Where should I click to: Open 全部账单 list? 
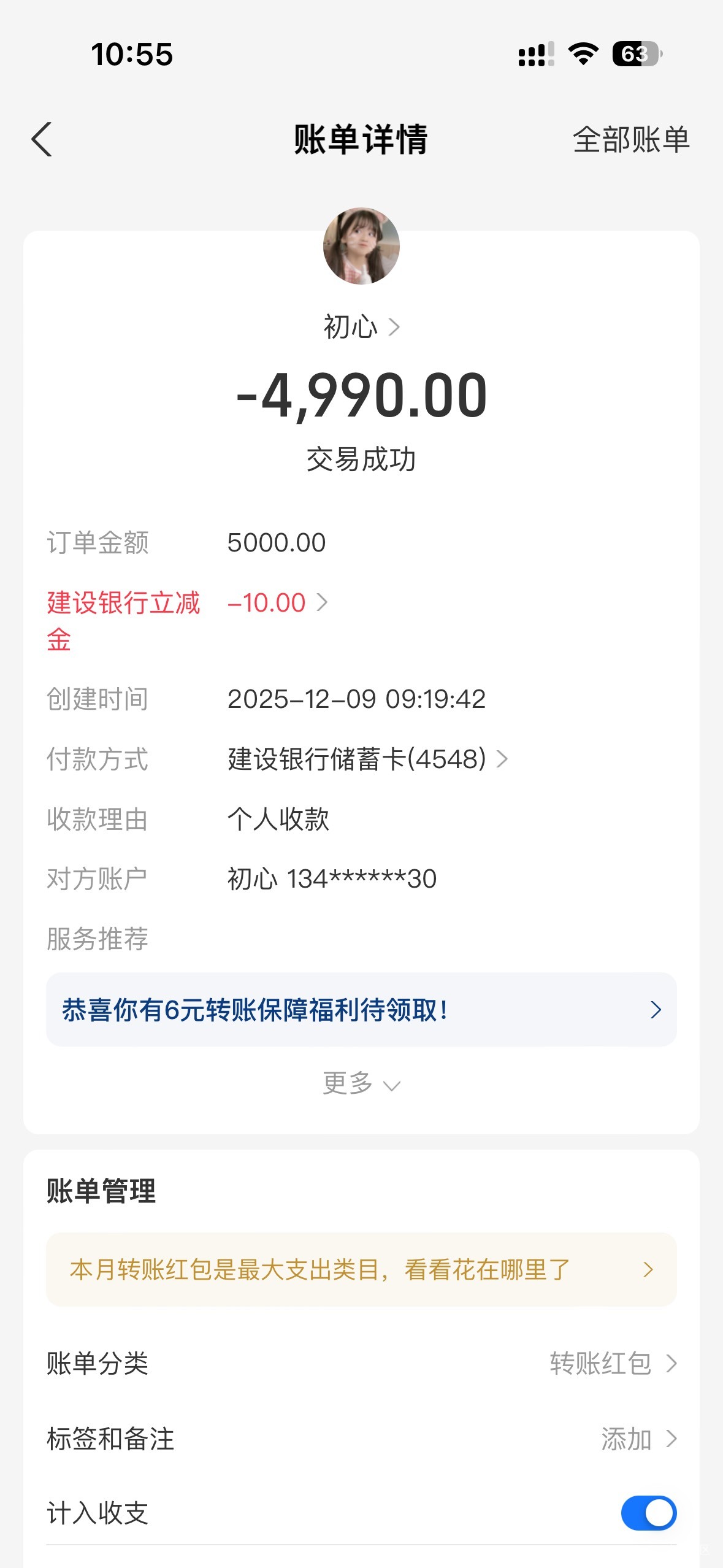[x=630, y=140]
